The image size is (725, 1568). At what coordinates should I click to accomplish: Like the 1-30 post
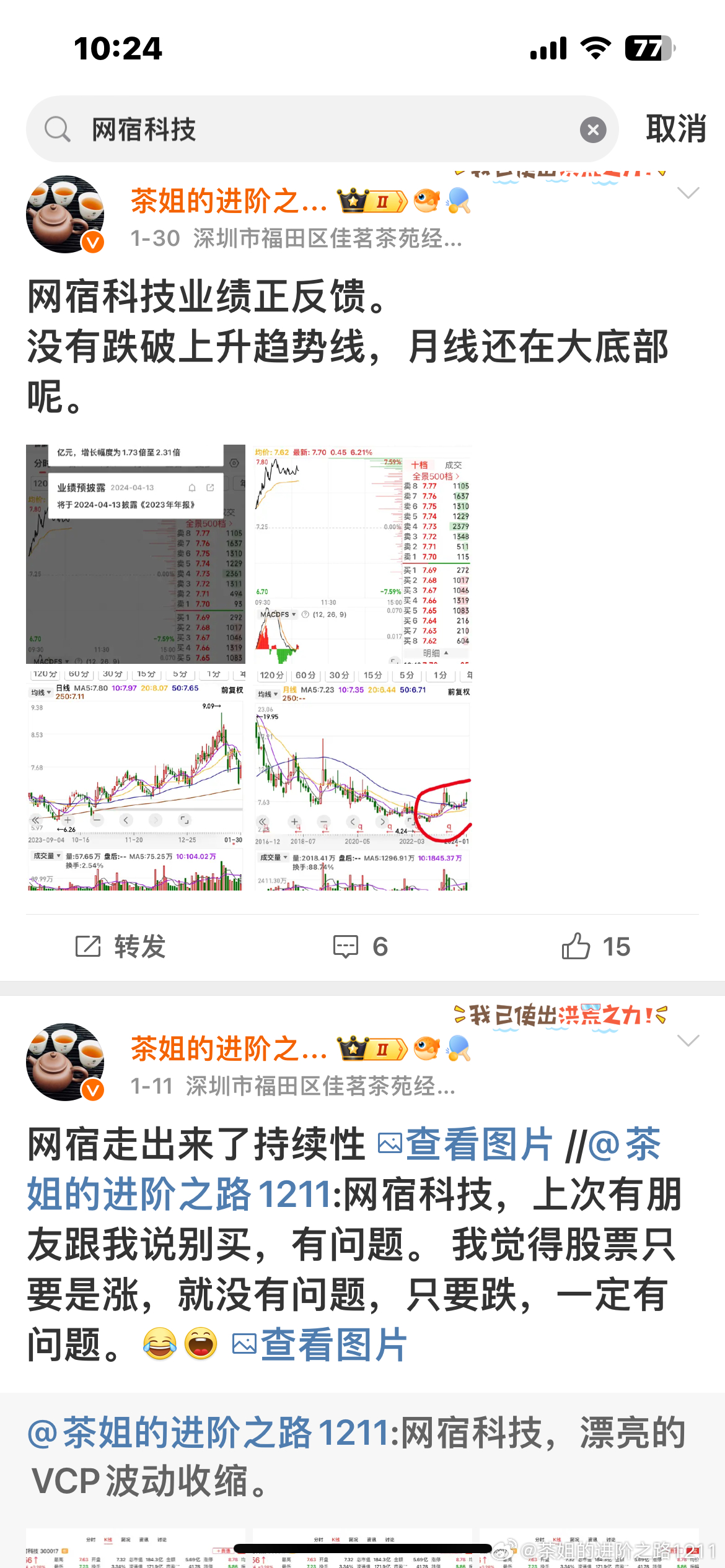coord(595,946)
